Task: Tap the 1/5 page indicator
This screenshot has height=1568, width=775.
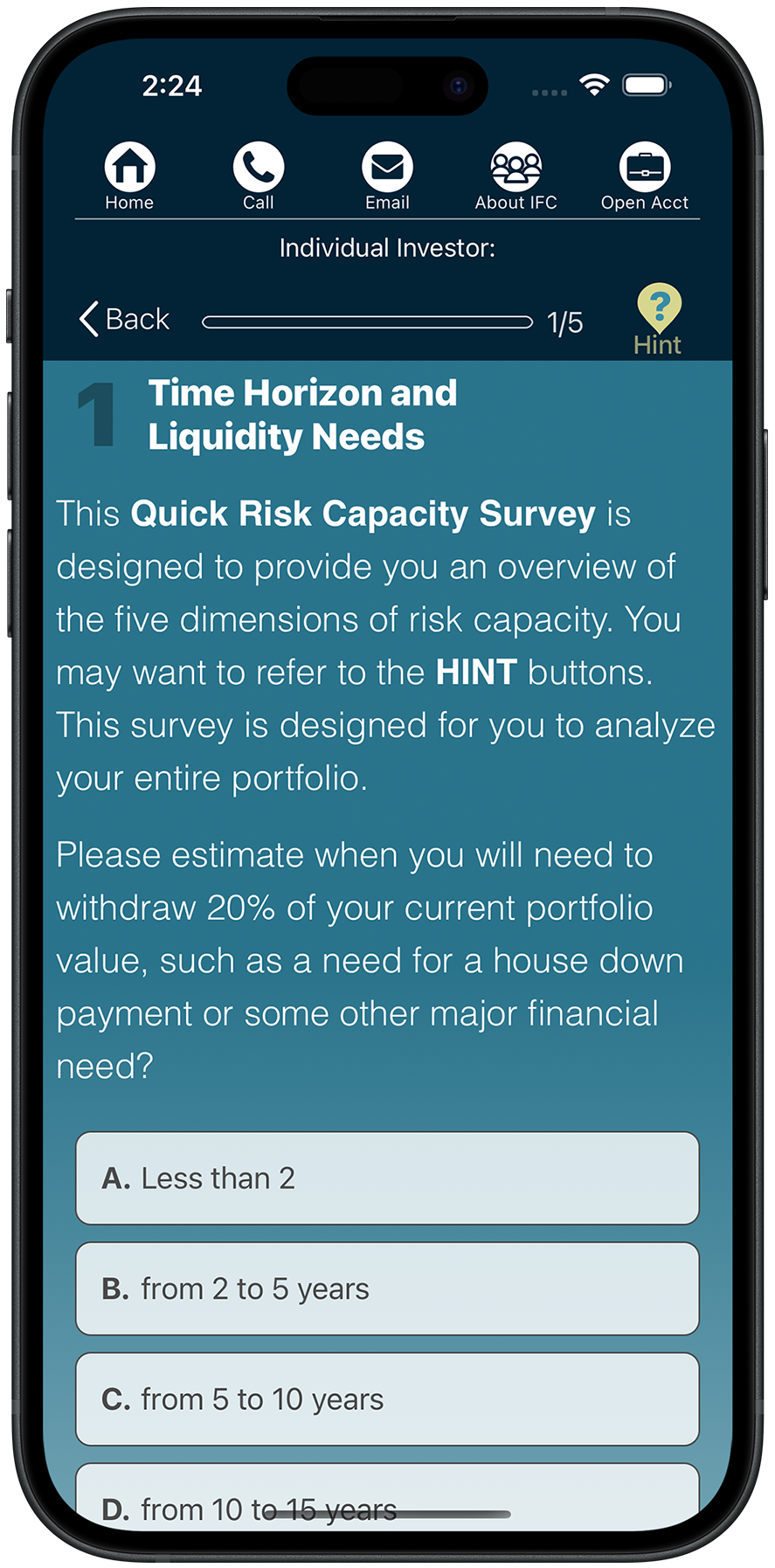Action: 564,322
